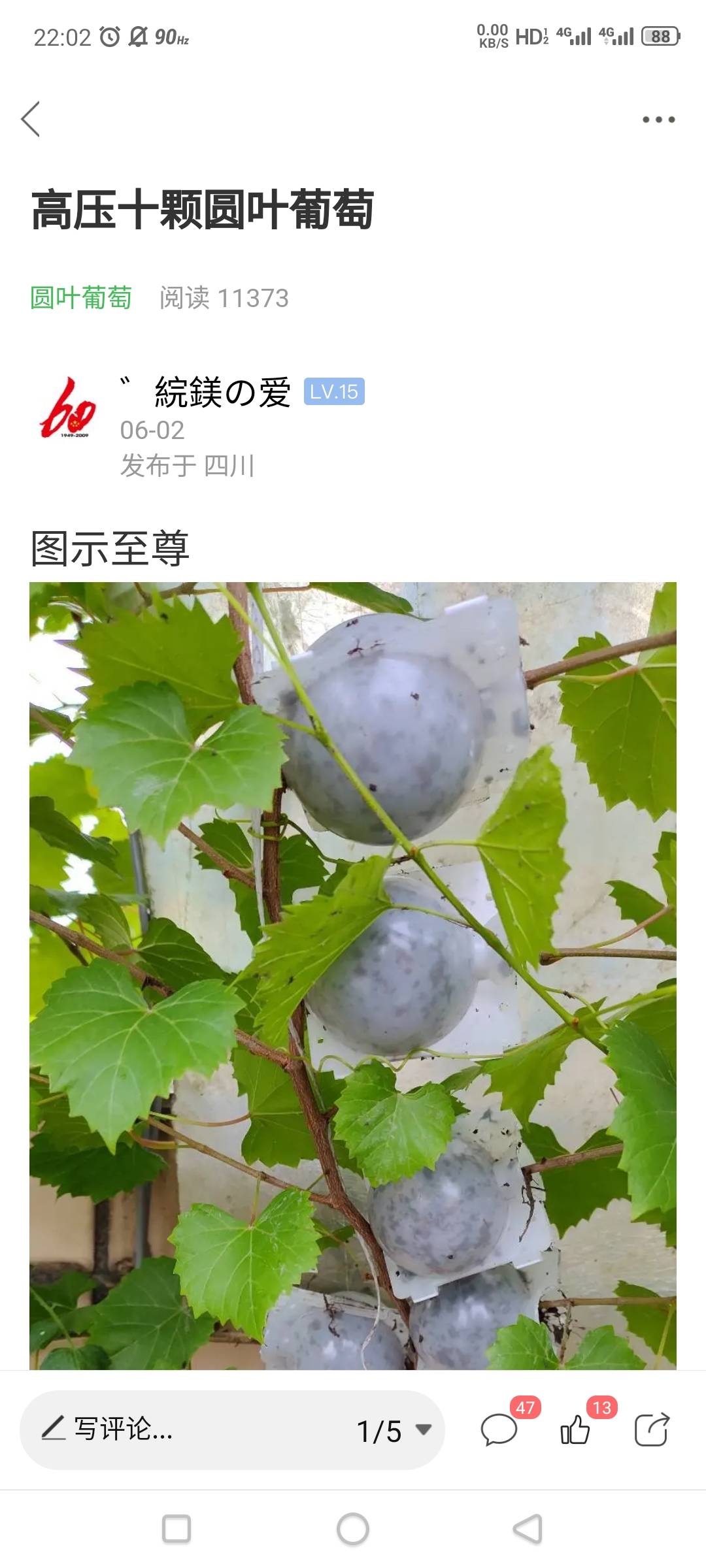The image size is (706, 1568).
Task: View the author's profile avatar
Action: pos(68,408)
